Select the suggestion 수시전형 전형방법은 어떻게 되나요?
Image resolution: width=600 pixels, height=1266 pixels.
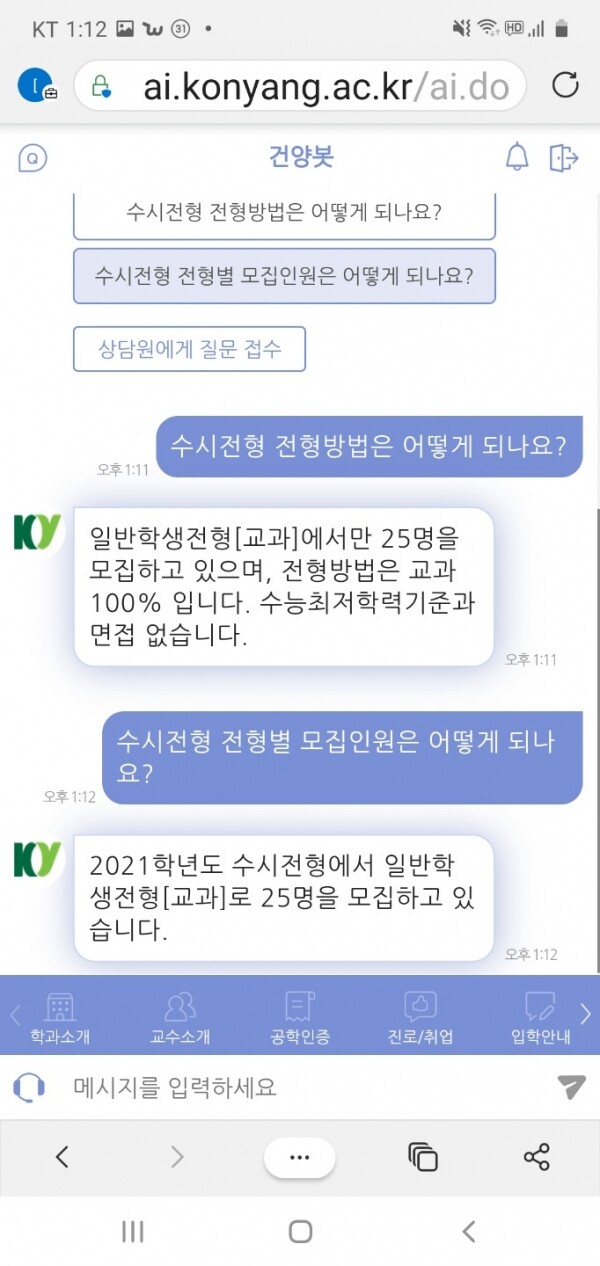[284, 212]
